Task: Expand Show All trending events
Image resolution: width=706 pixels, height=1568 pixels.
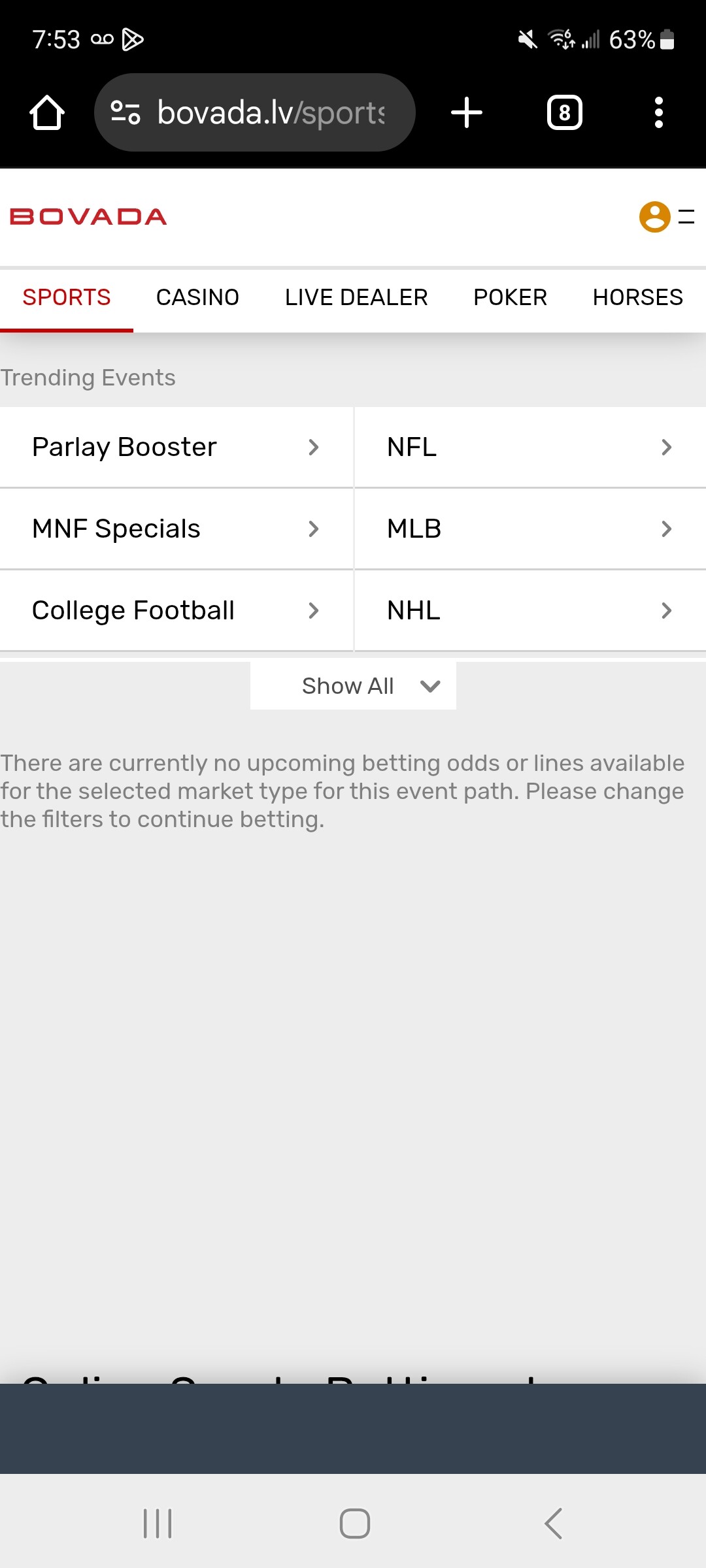Action: pos(353,686)
